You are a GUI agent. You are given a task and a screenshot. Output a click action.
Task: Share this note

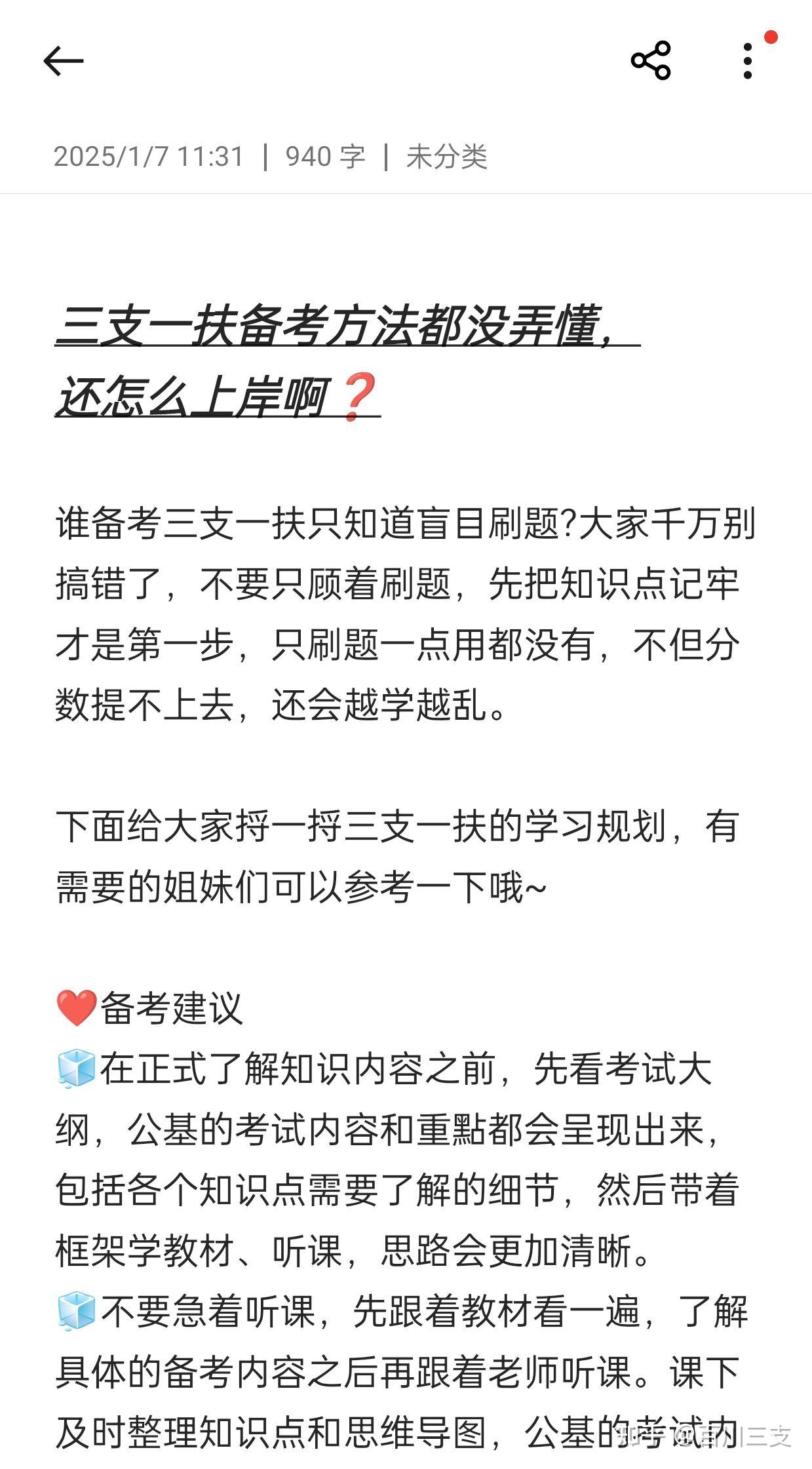coord(650,61)
